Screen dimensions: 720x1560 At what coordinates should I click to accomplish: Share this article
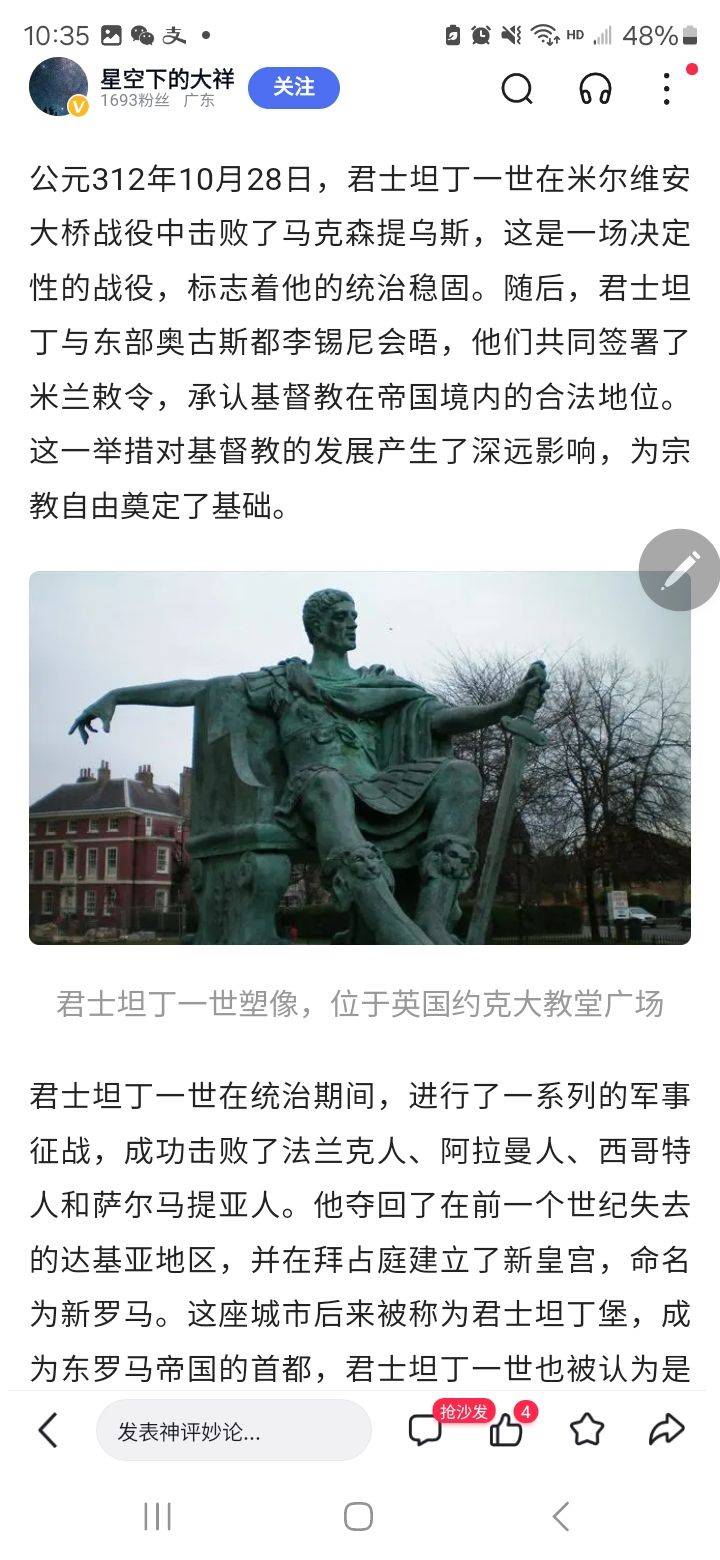666,1431
